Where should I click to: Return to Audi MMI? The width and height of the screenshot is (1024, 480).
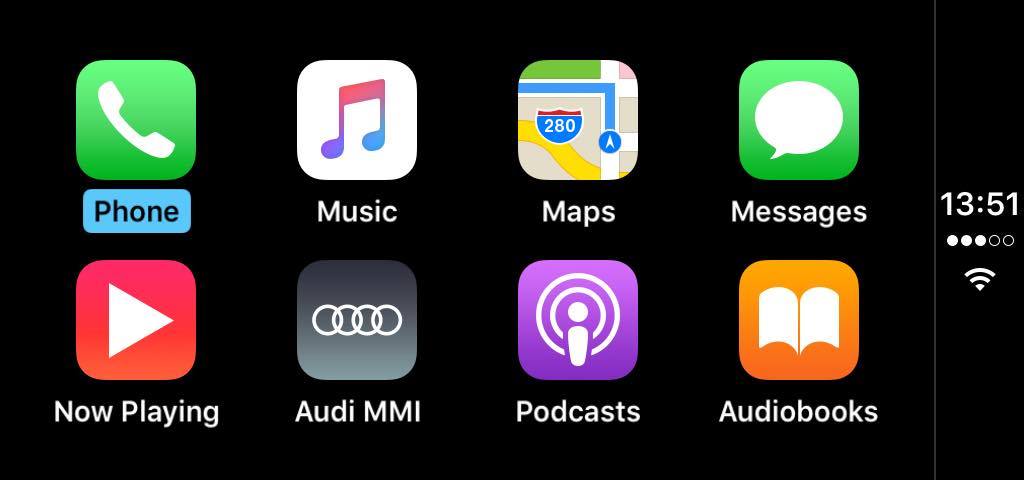coord(357,320)
